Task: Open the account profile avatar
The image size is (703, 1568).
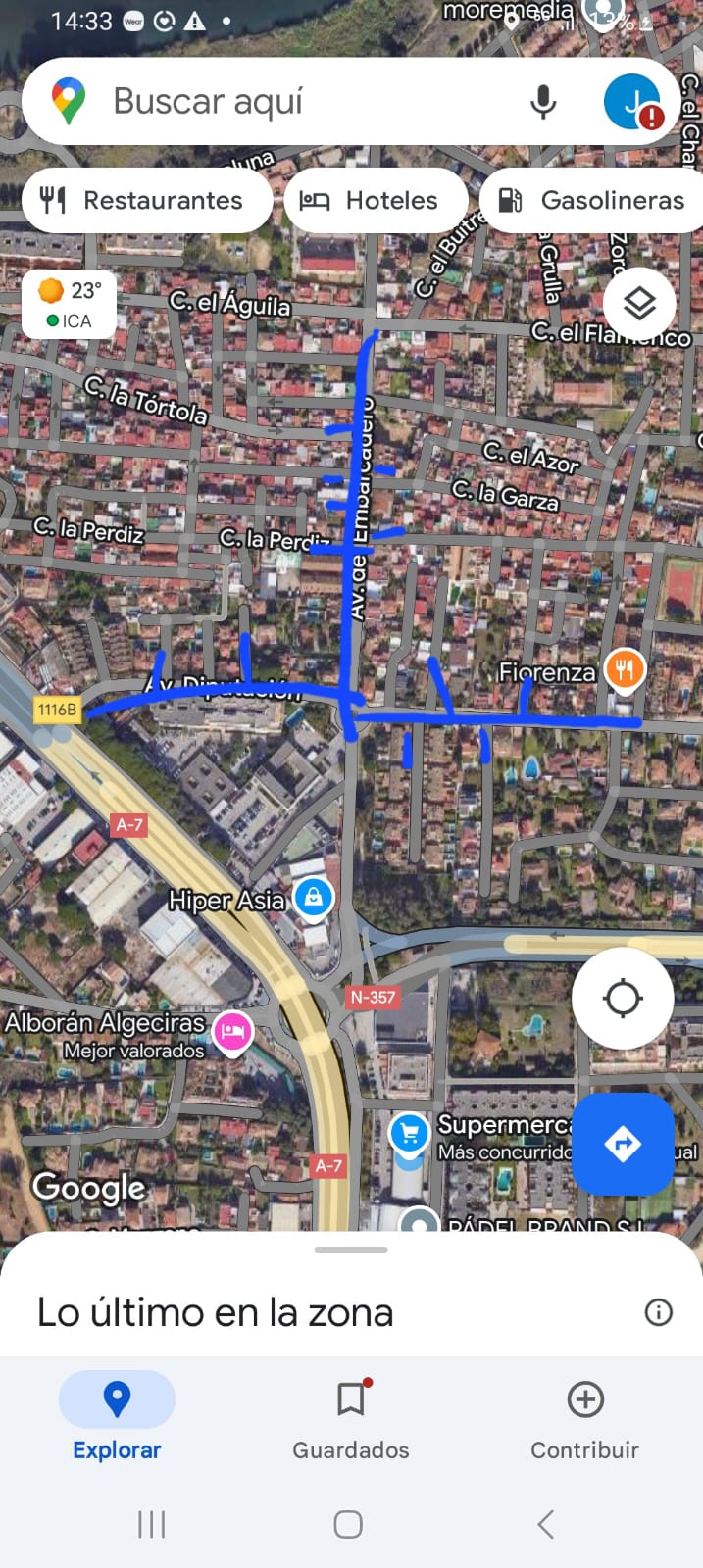Action: click(x=632, y=101)
